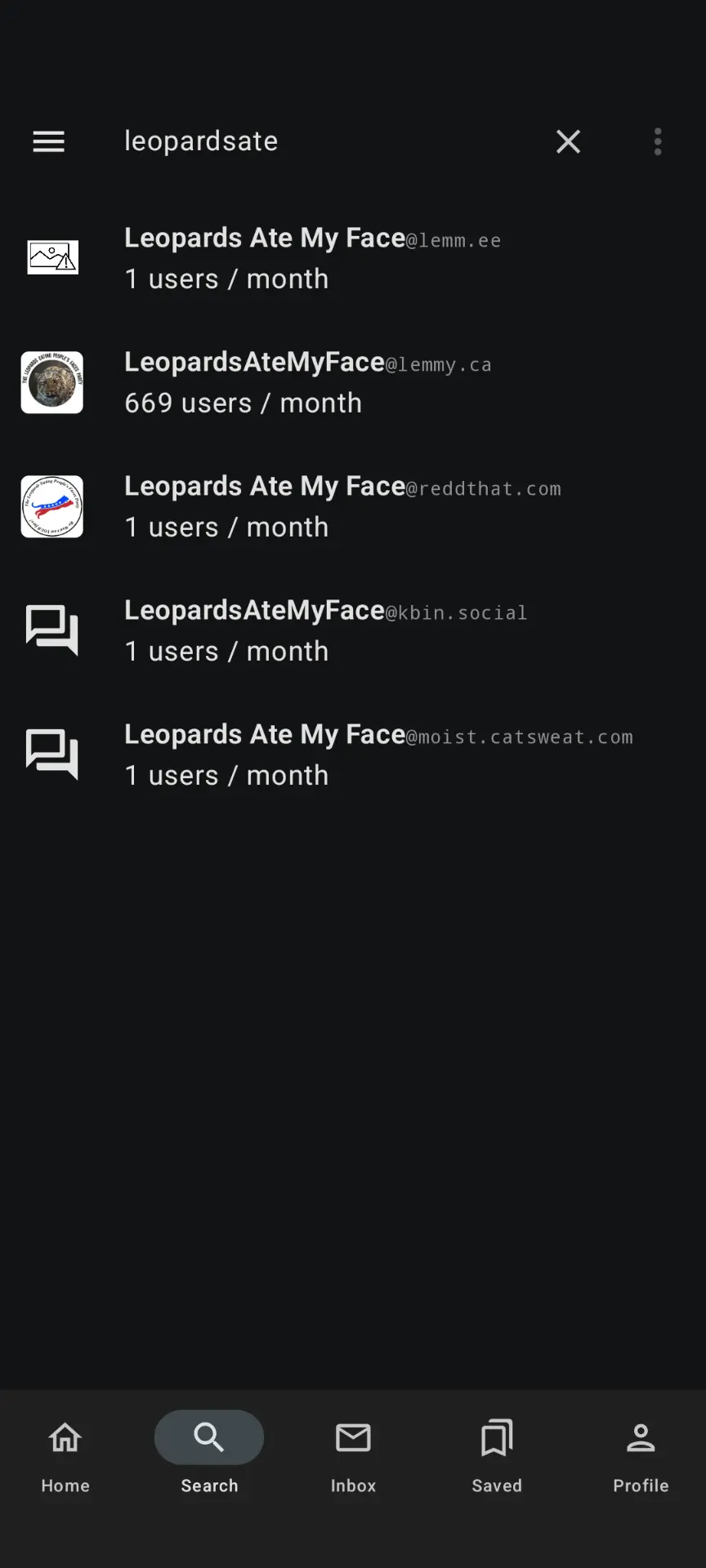Clear the search query

(568, 141)
